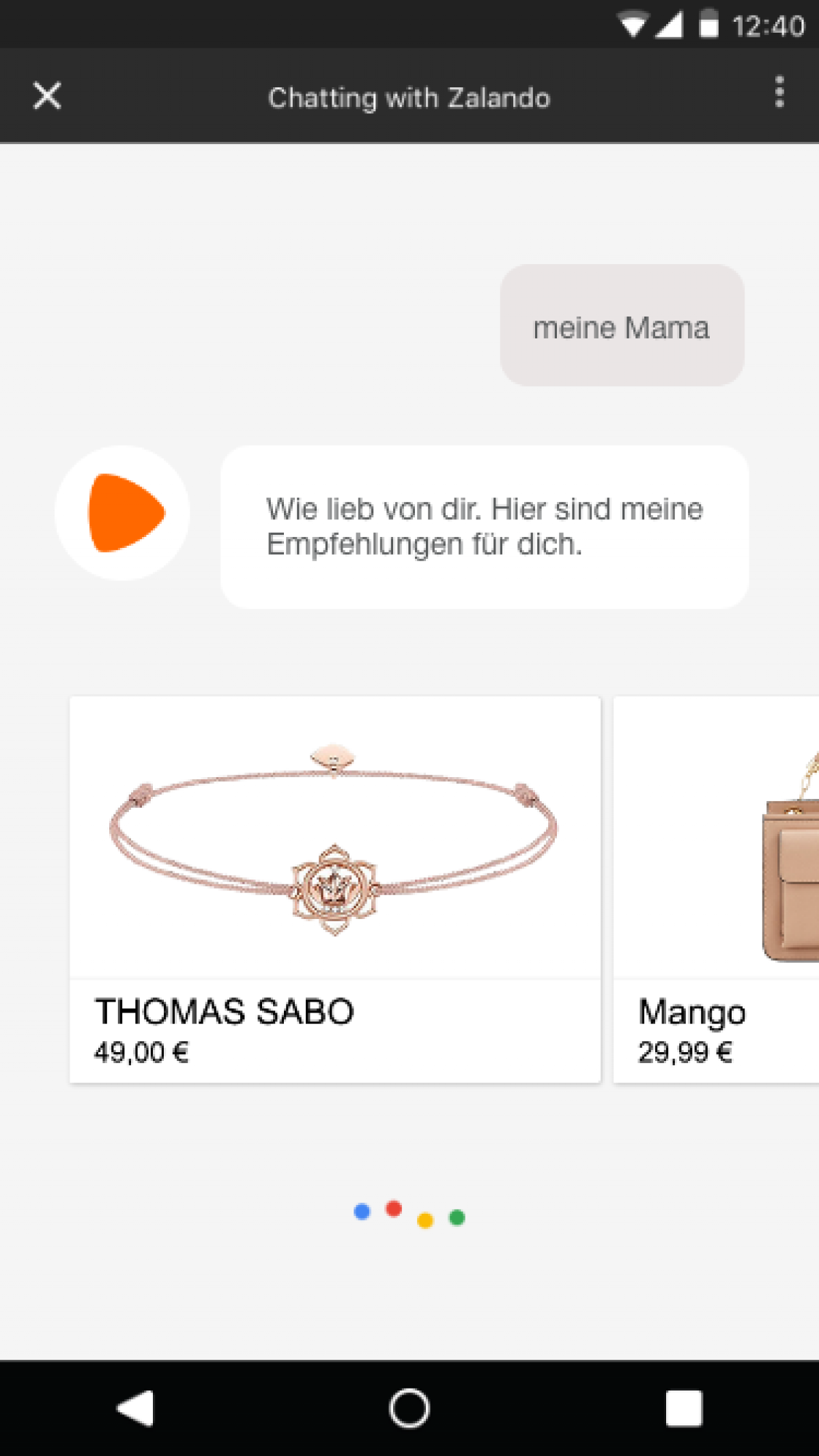Close the Zalando chat
This screenshot has width=819, height=1456.
click(47, 96)
